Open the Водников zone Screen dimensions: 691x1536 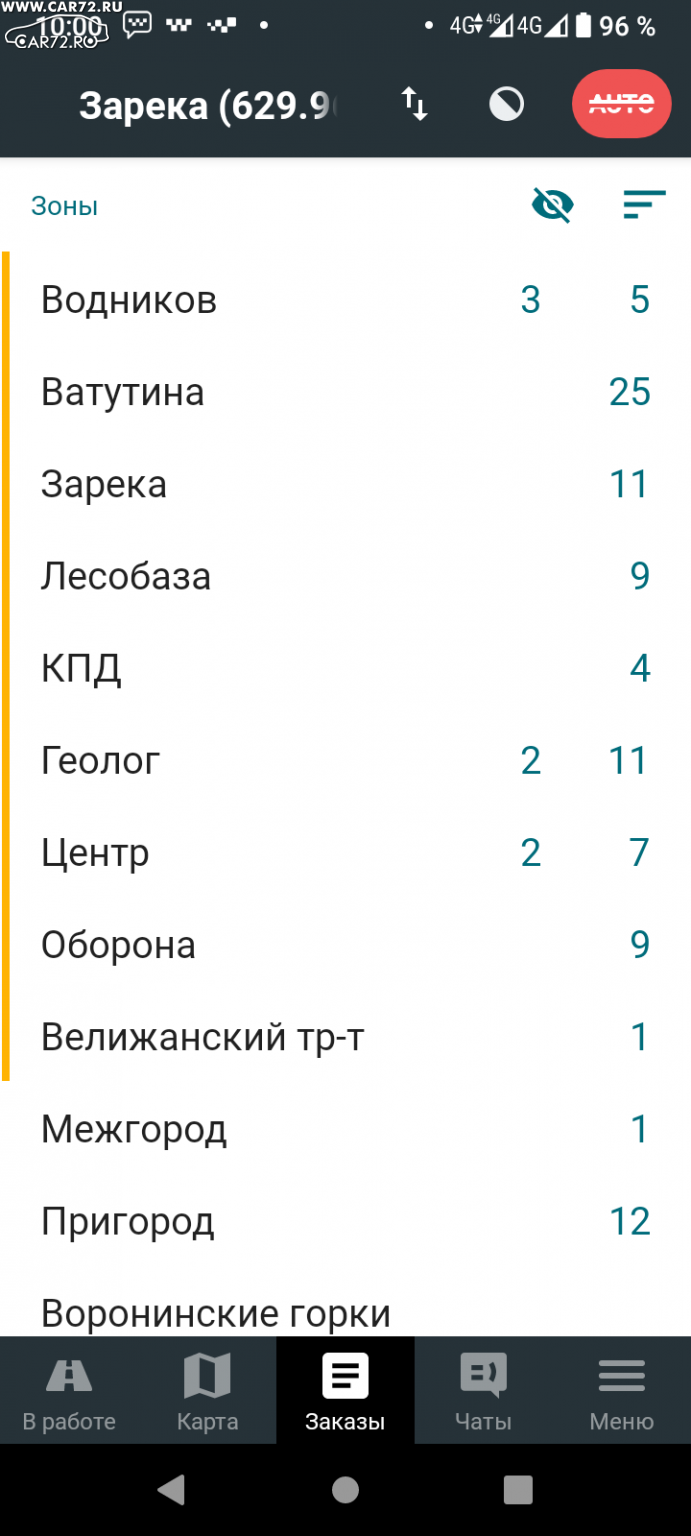pyautogui.click(x=346, y=299)
